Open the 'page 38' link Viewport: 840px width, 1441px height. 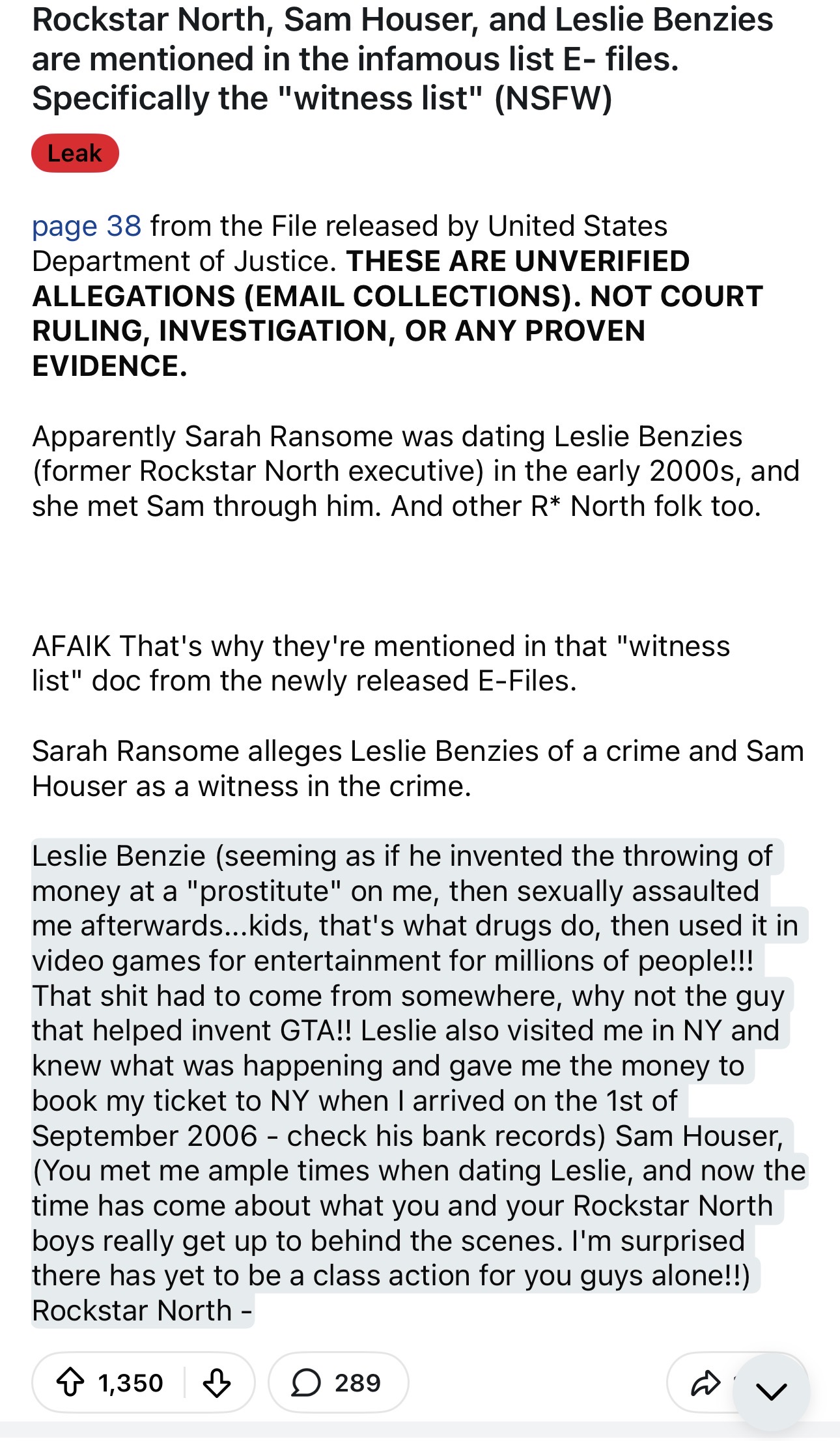[x=87, y=227]
